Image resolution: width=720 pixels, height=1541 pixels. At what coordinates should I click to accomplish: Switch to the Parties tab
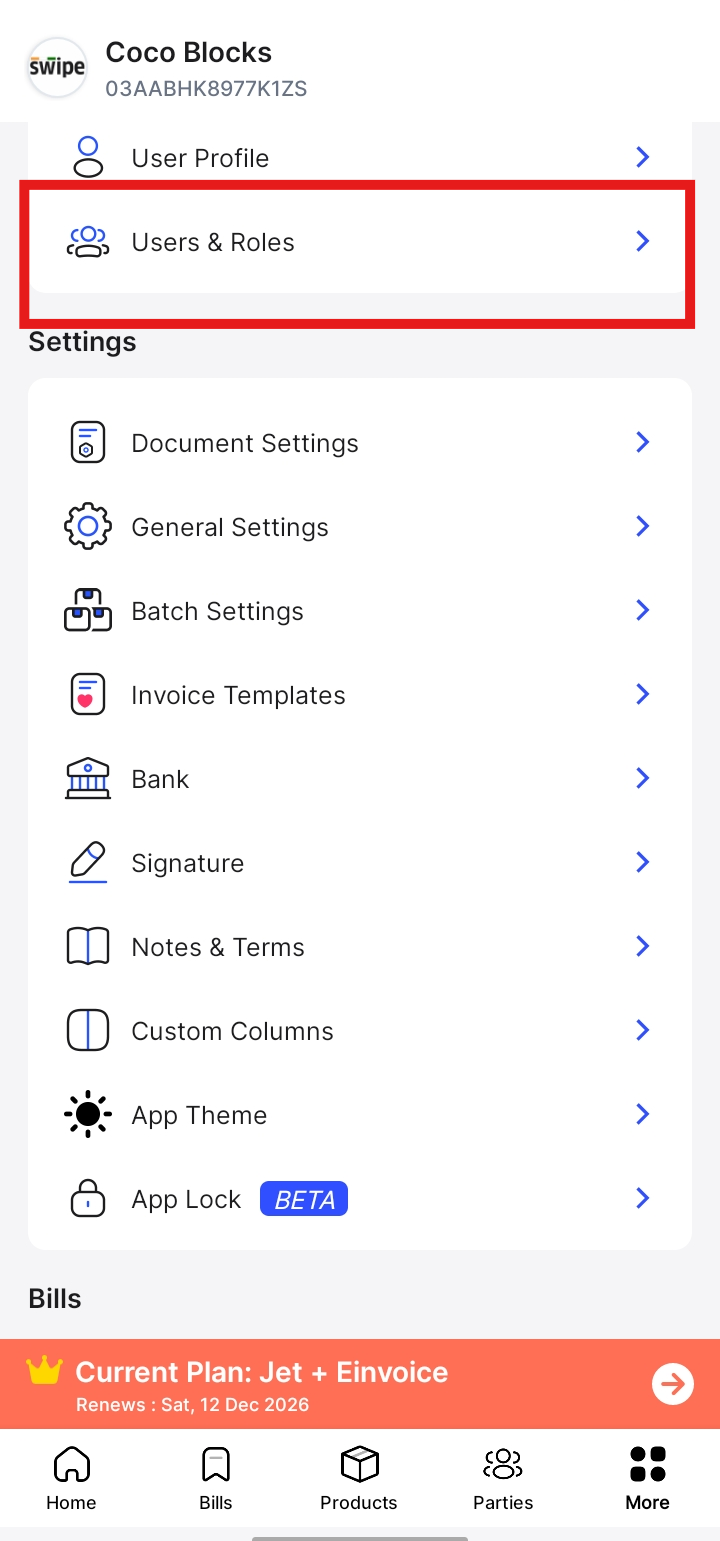(x=503, y=1479)
